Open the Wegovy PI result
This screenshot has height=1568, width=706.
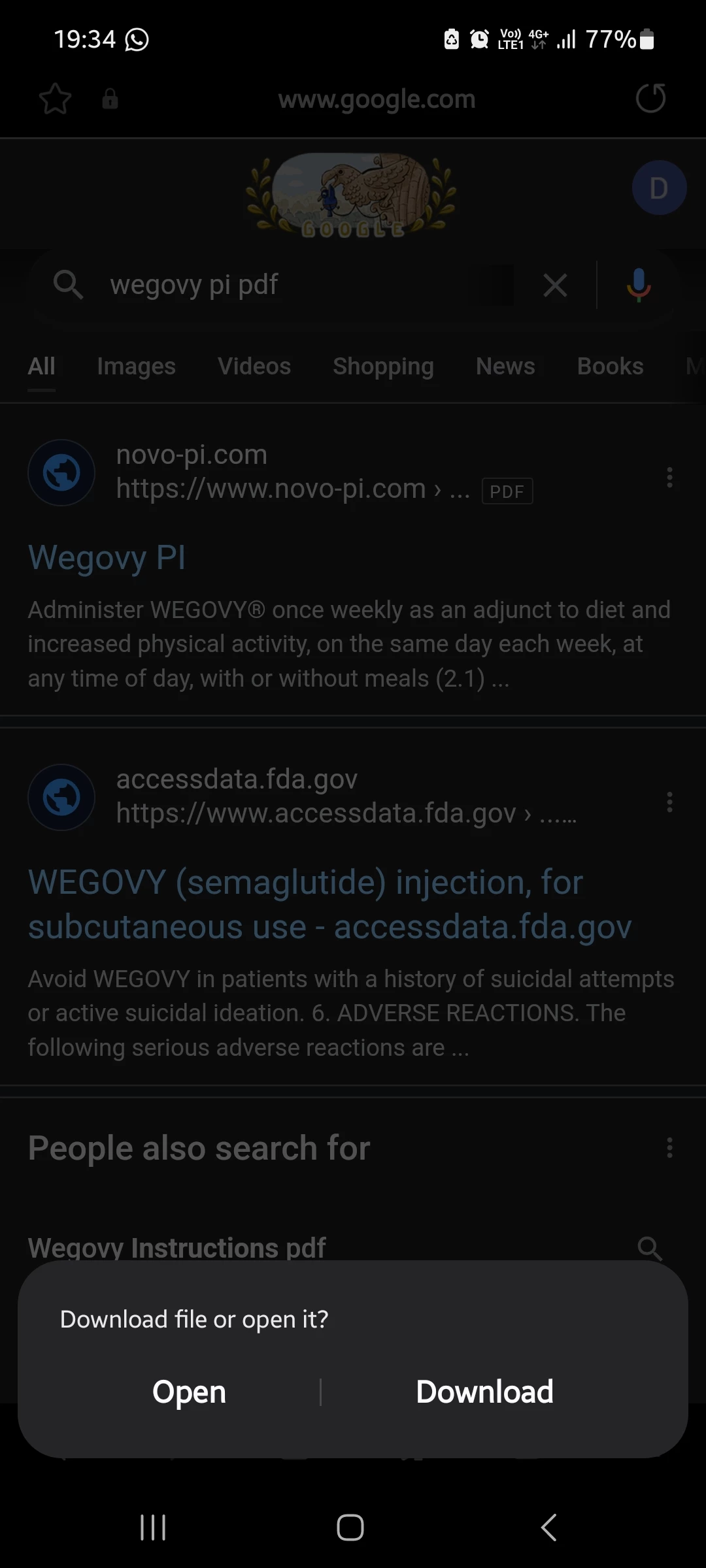[107, 558]
